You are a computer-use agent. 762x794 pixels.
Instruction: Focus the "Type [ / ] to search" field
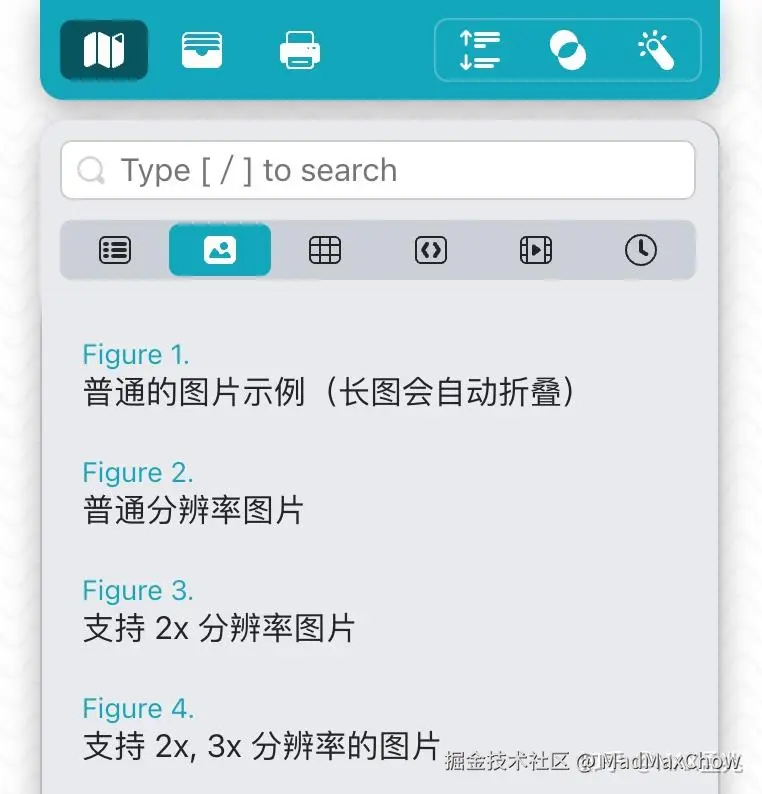pos(378,171)
